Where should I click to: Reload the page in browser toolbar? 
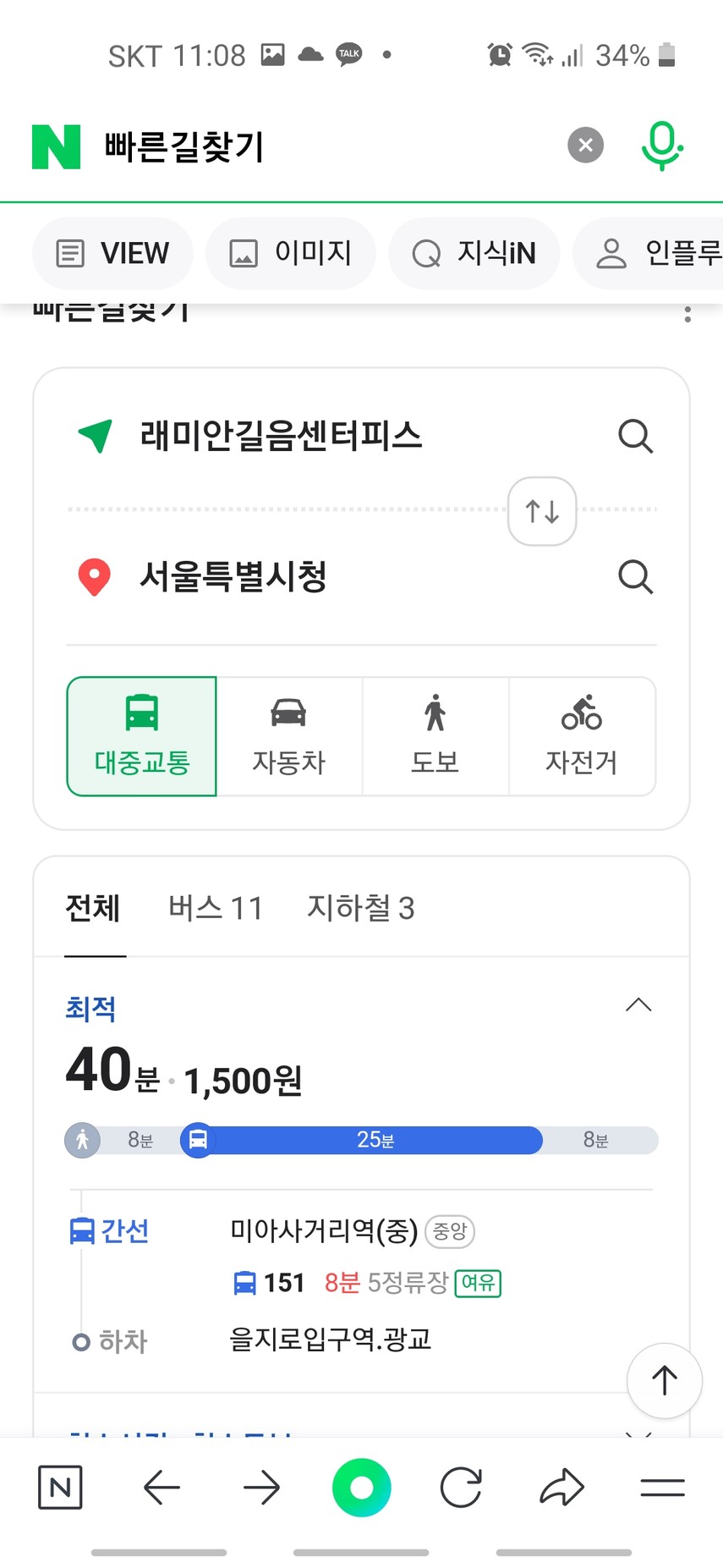coord(461,1487)
